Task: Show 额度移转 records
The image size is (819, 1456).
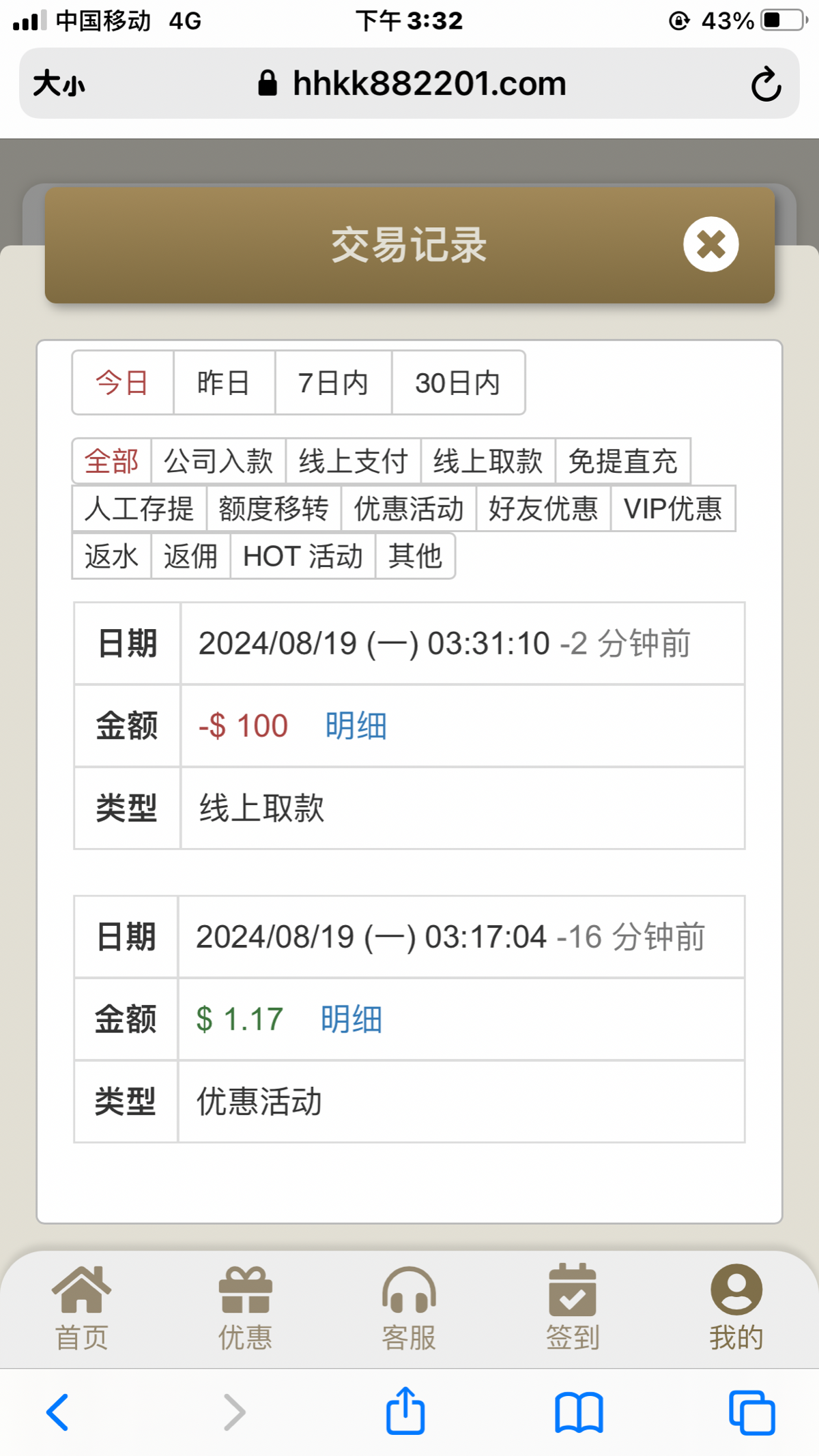Action: click(x=274, y=509)
